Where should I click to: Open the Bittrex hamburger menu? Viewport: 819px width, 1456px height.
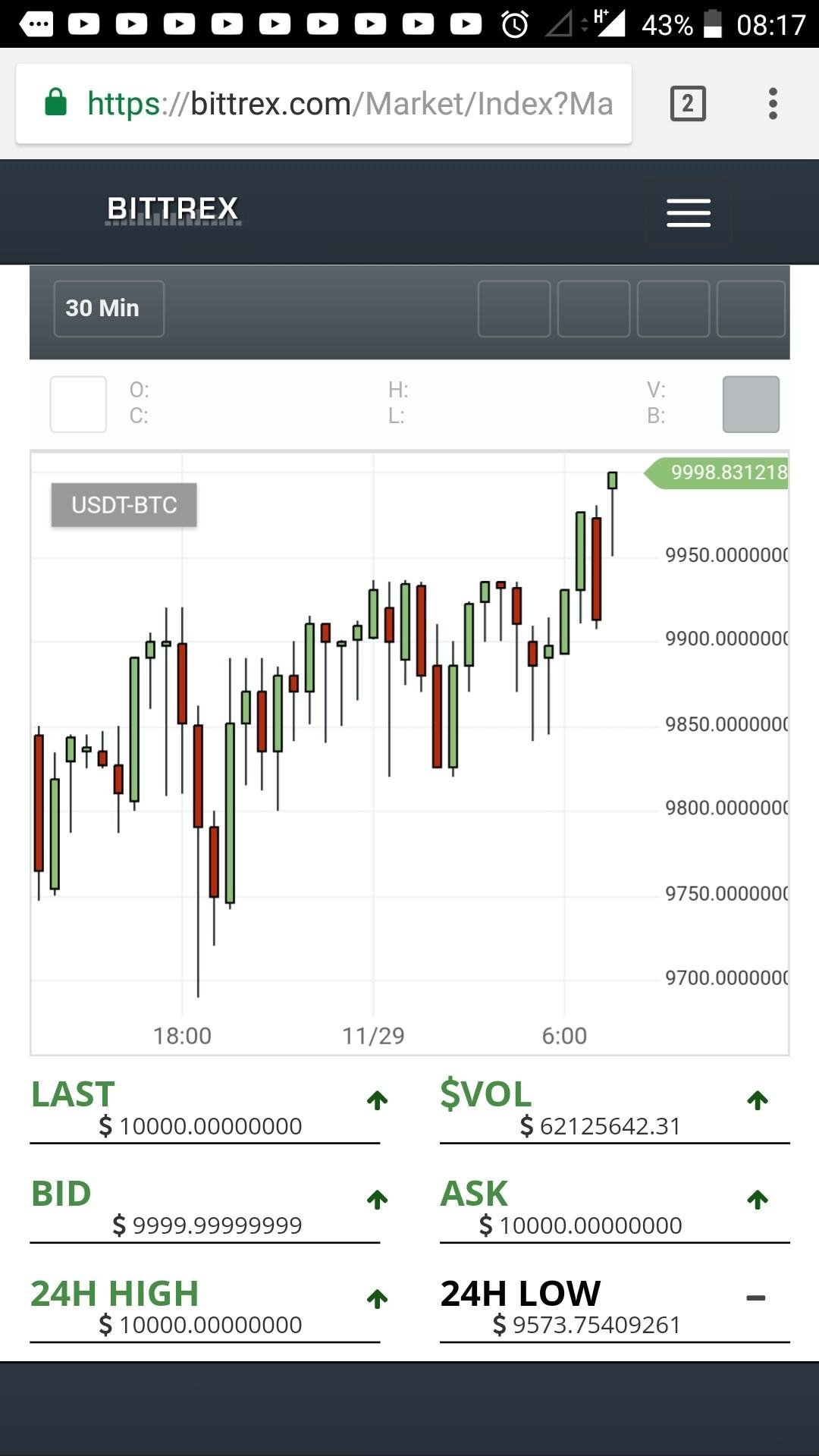coord(689,213)
